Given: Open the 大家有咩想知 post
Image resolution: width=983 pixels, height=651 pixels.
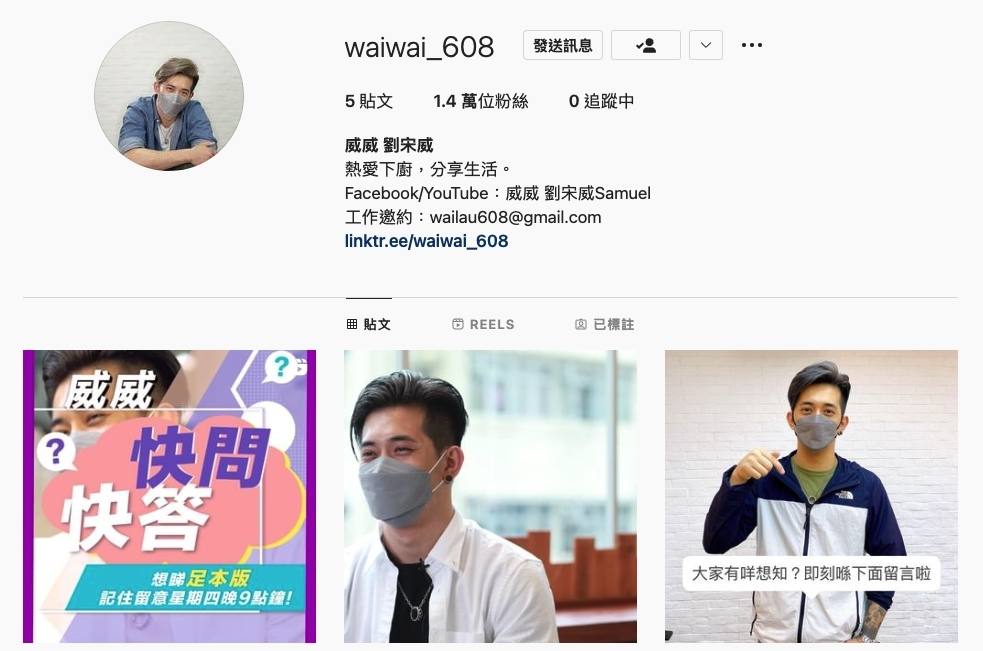Looking at the screenshot, I should 811,496.
